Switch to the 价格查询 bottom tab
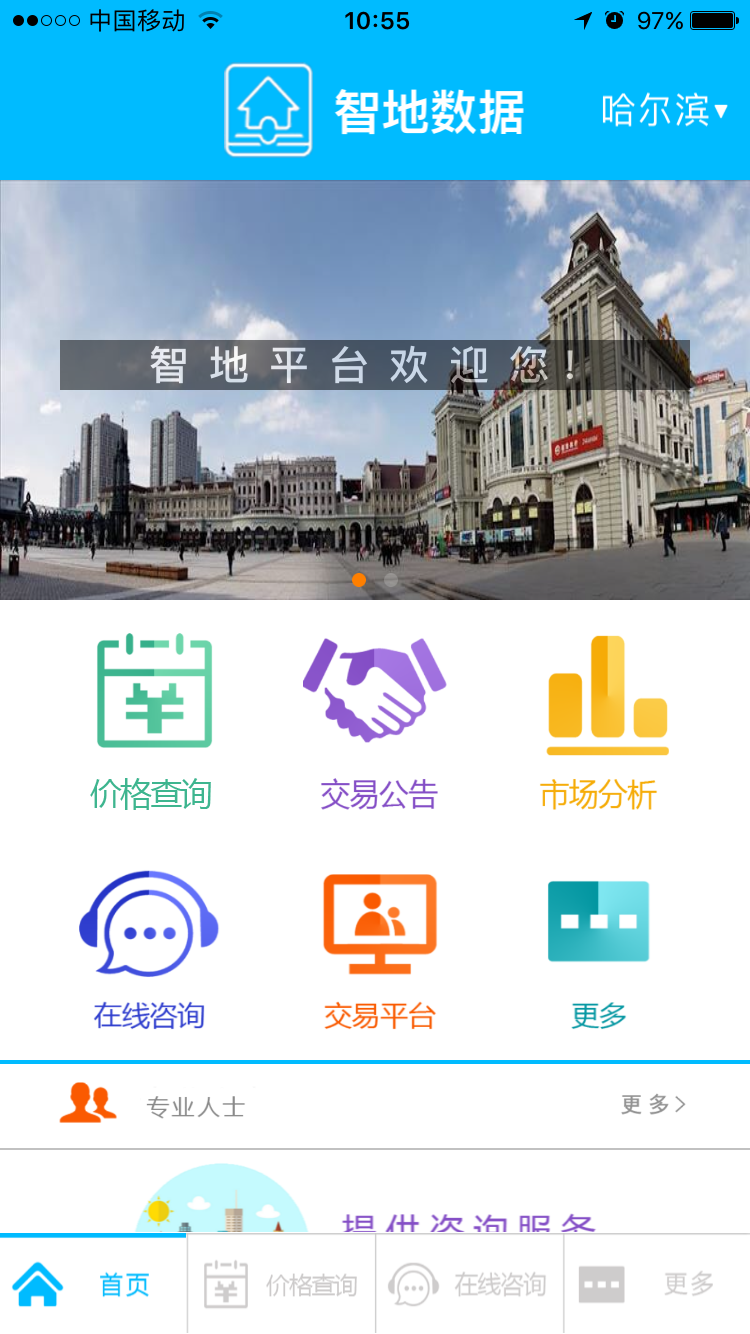 pyautogui.click(x=281, y=1284)
